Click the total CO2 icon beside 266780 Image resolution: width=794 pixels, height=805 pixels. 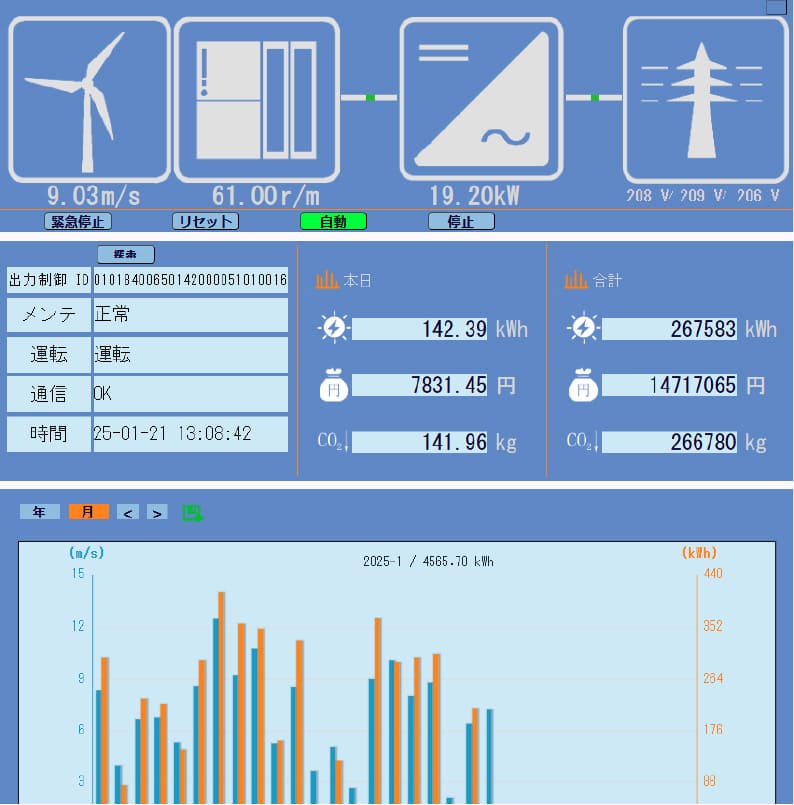click(x=583, y=441)
